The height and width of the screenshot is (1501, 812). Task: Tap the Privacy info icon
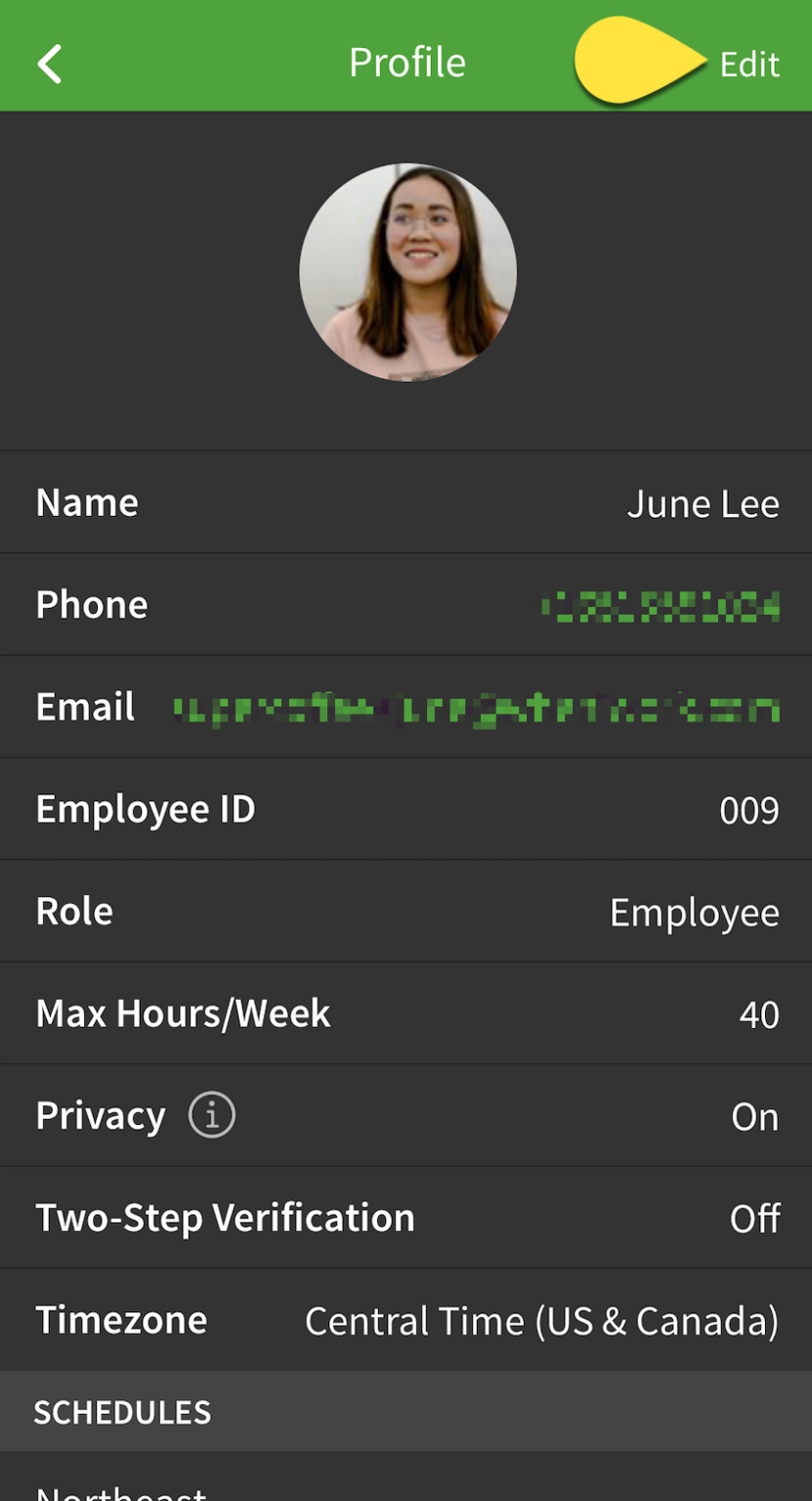click(x=209, y=1115)
